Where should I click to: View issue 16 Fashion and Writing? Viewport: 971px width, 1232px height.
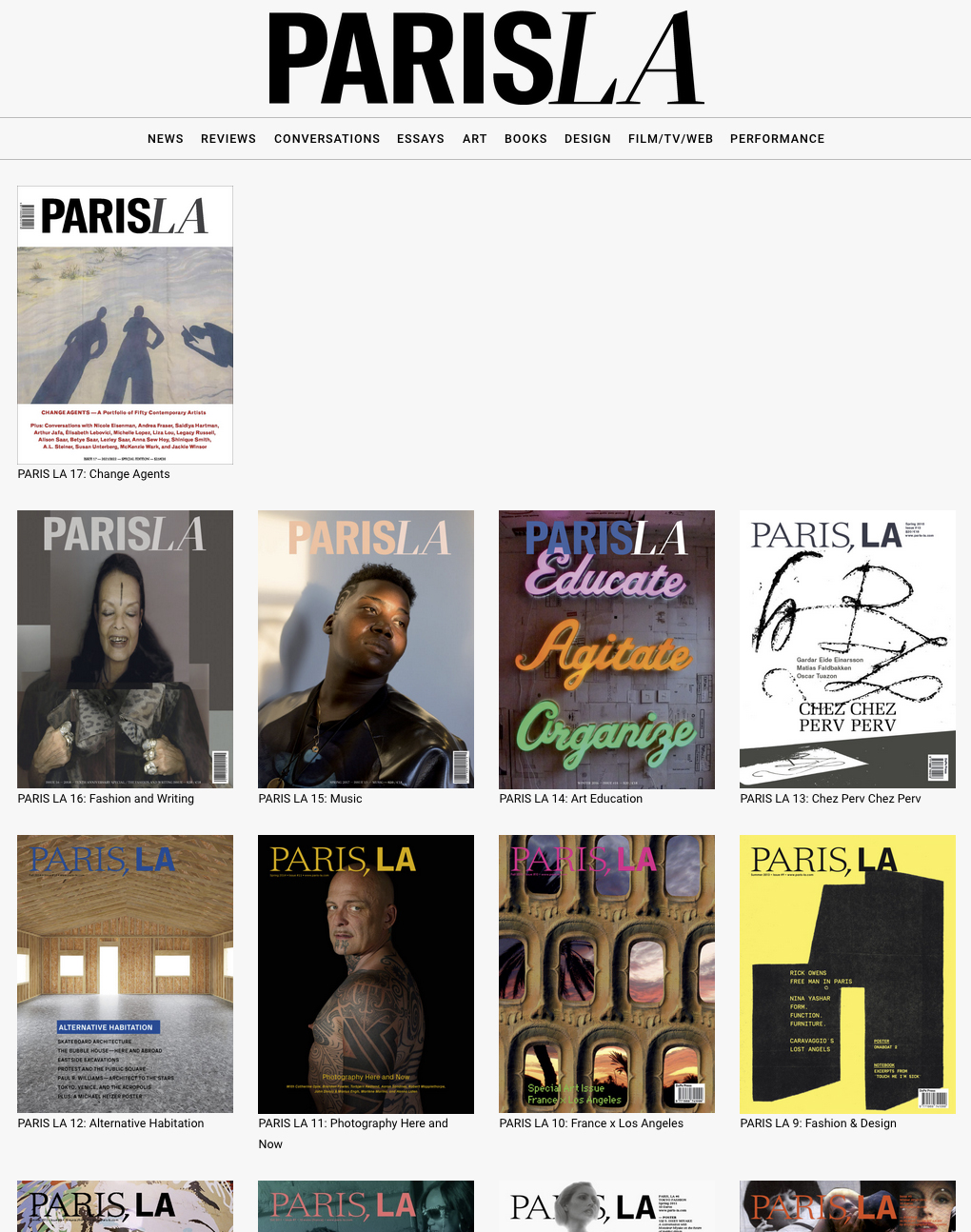click(125, 649)
